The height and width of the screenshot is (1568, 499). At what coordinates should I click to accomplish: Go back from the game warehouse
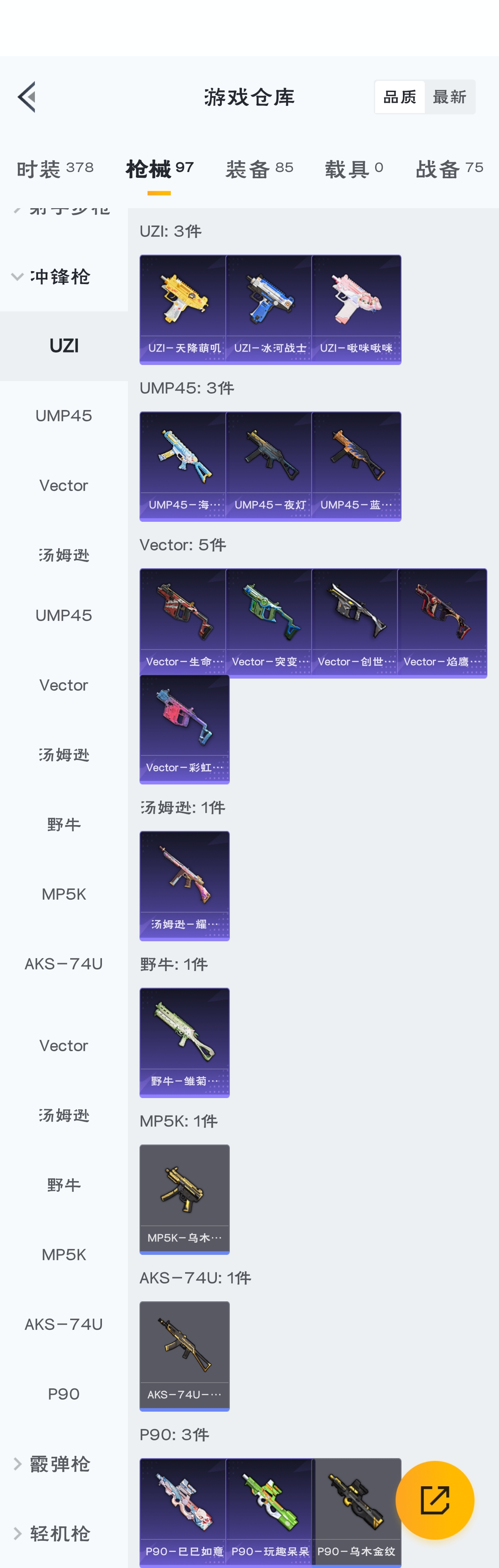click(27, 97)
